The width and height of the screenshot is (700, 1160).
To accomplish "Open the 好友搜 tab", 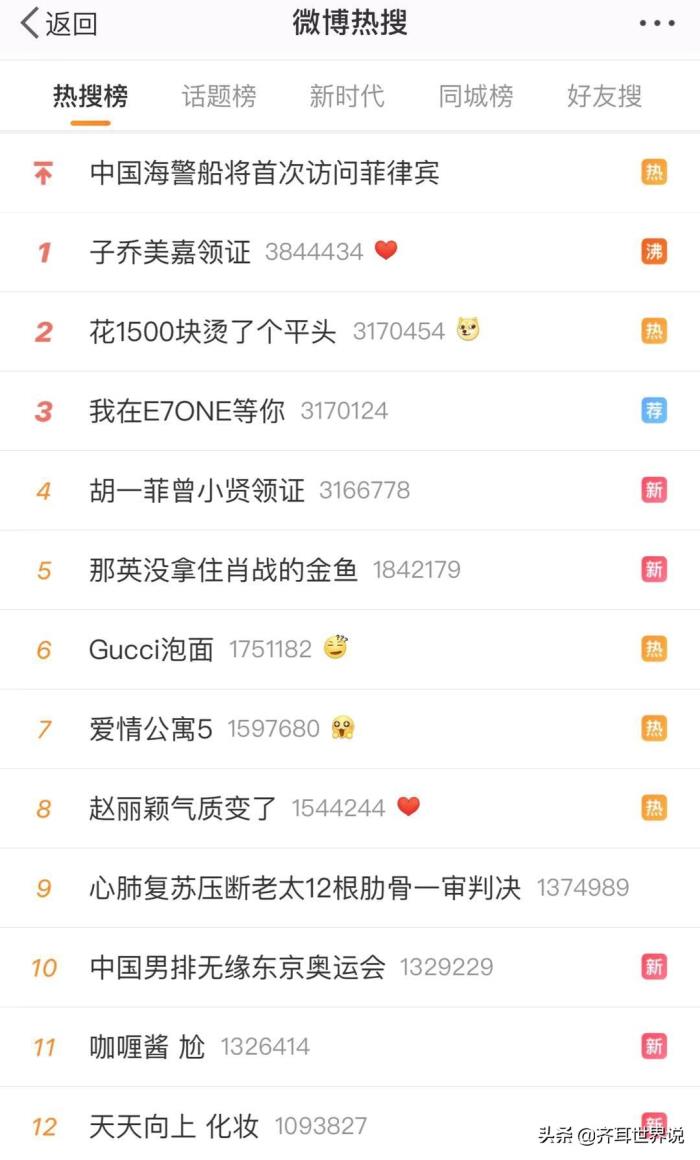I will pyautogui.click(x=604, y=96).
